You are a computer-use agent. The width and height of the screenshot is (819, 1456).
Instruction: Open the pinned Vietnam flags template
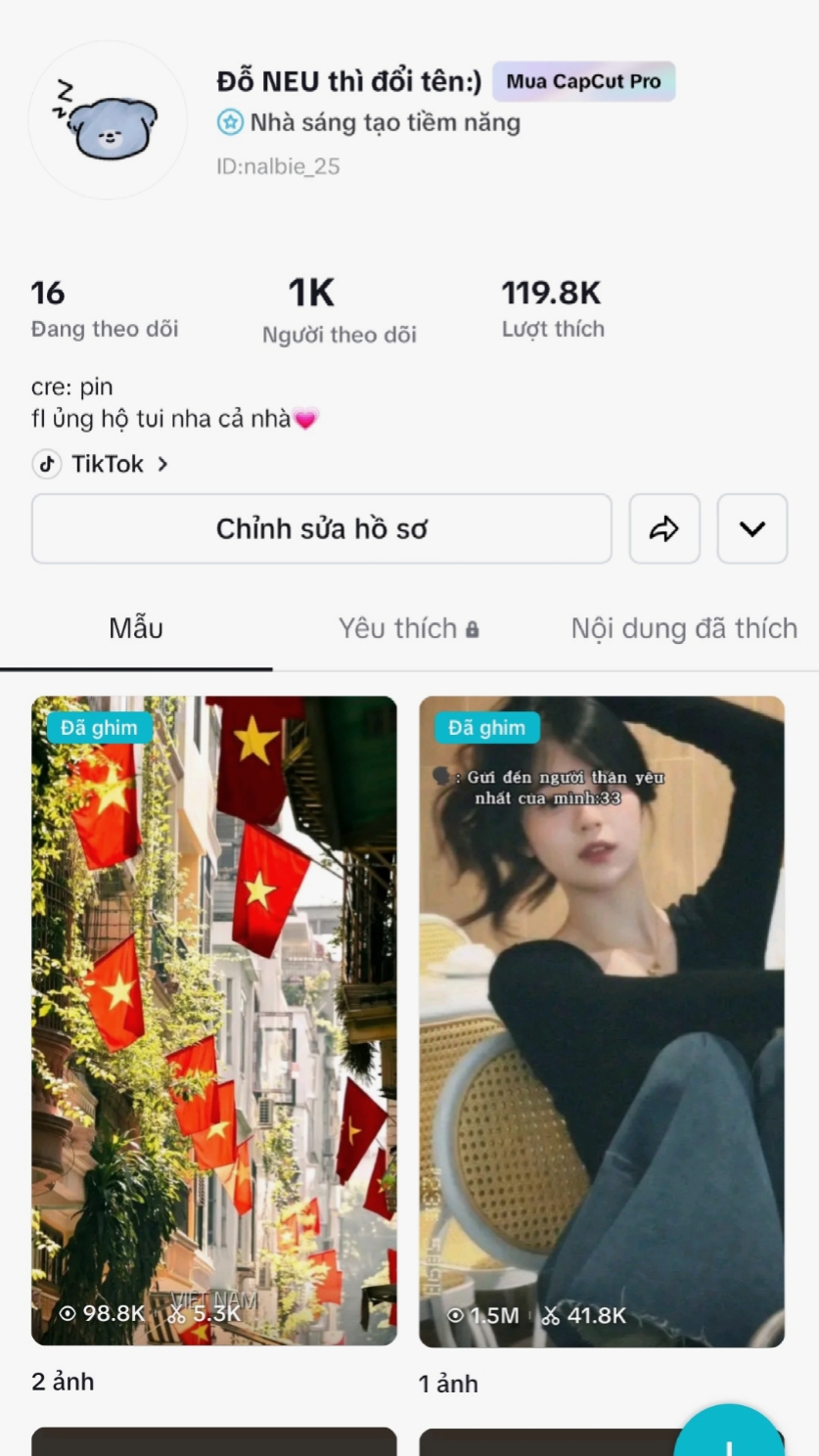(214, 1021)
